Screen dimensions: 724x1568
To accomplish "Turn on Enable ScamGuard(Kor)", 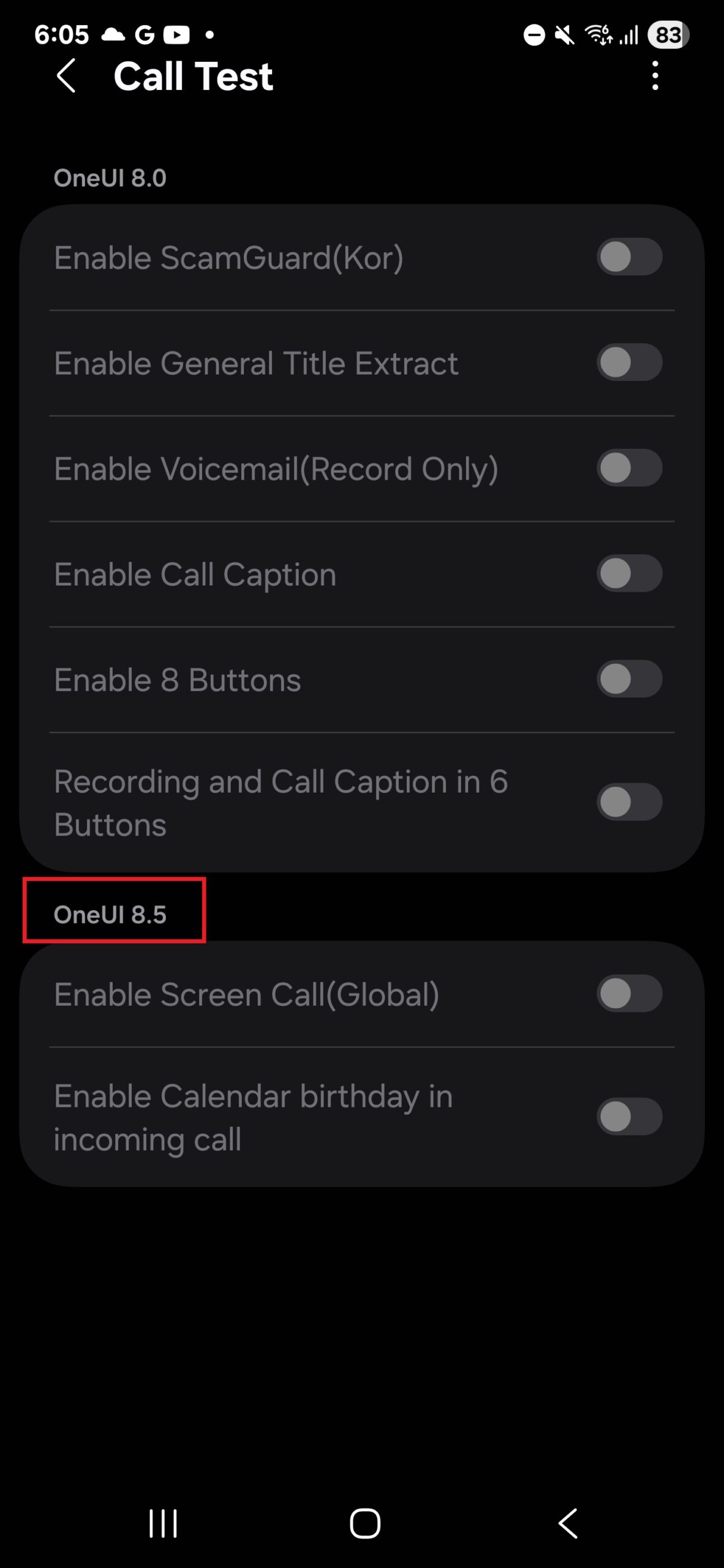I will click(x=629, y=257).
